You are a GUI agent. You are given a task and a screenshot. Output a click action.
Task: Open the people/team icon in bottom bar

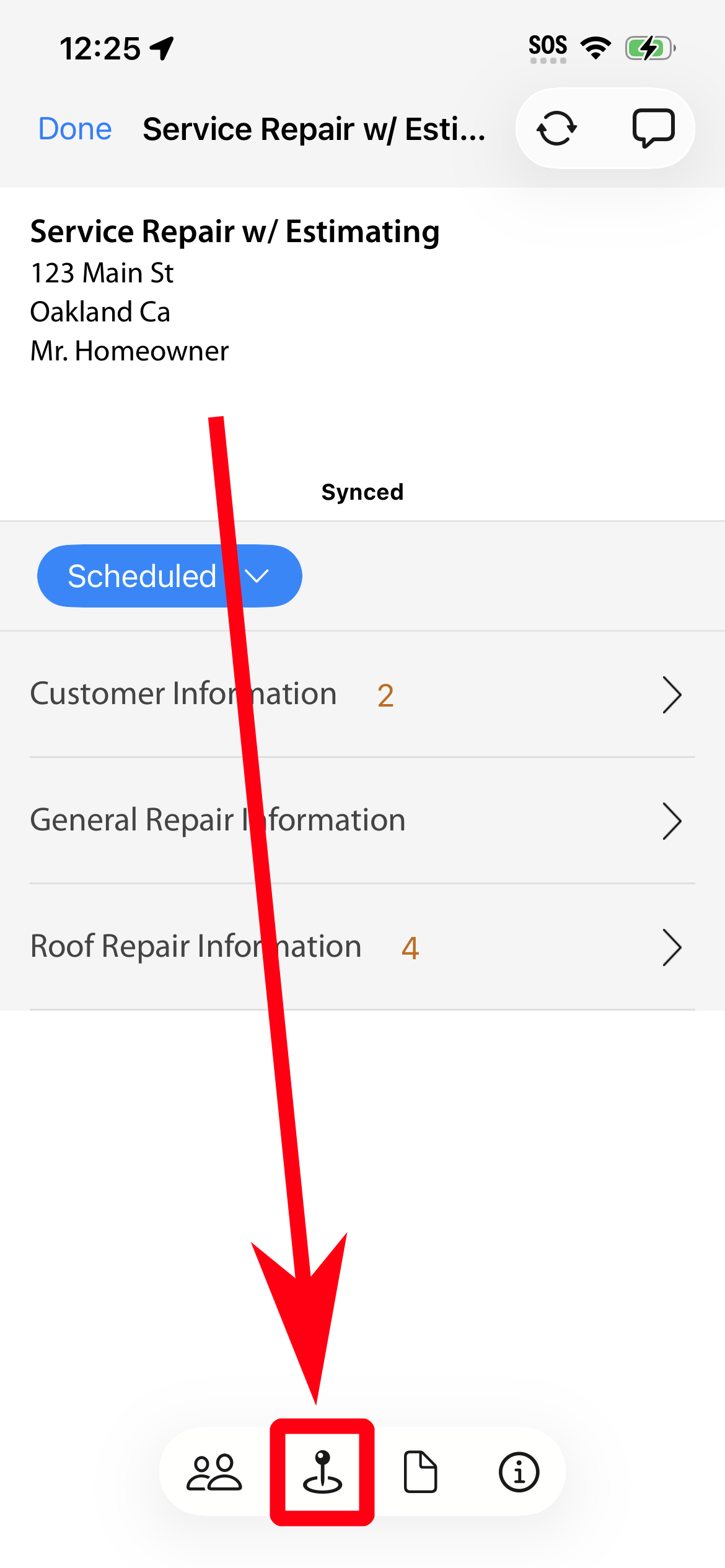click(214, 1472)
